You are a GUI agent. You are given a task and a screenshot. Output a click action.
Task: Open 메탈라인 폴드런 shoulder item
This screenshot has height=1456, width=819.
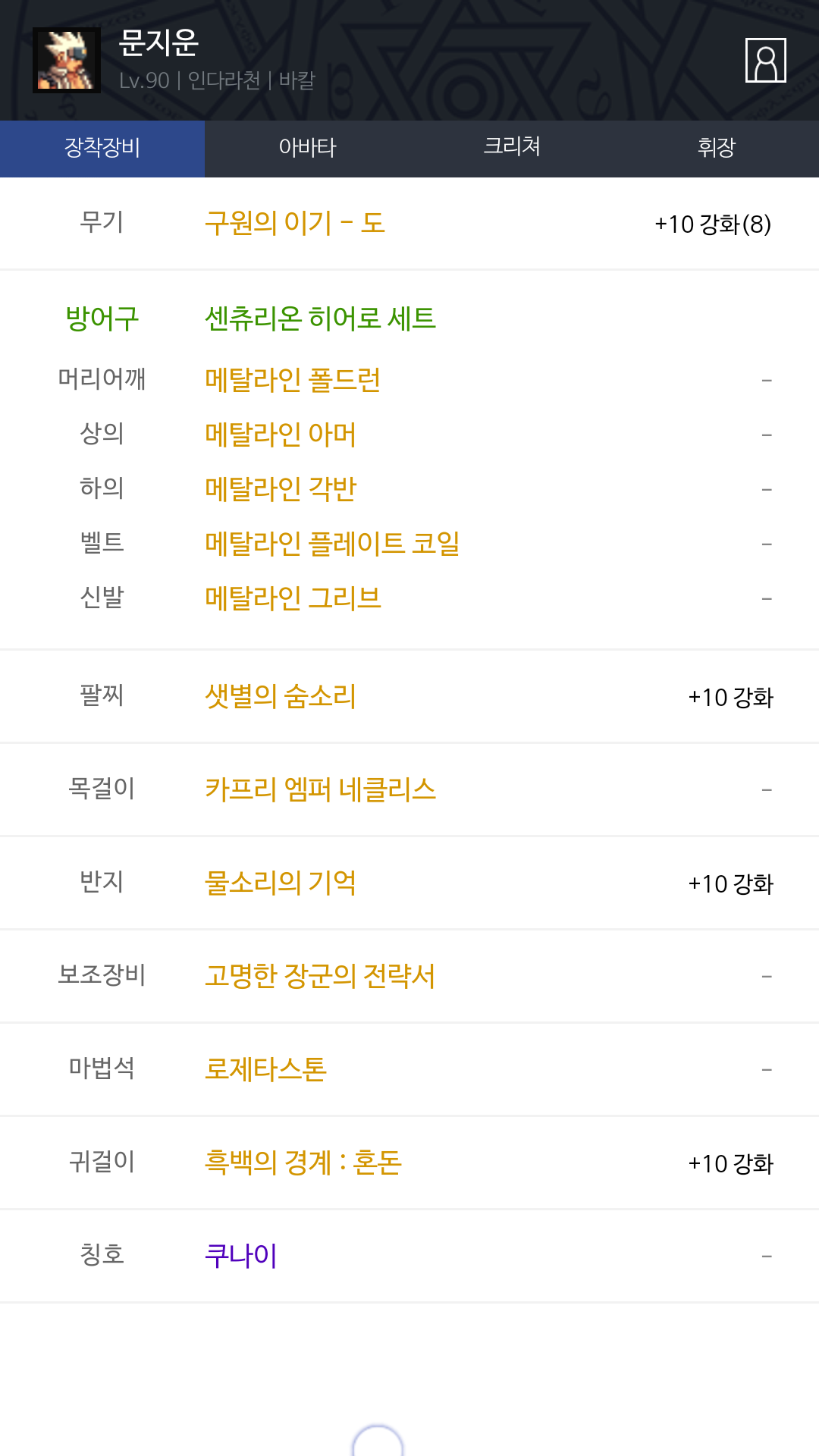click(x=293, y=379)
